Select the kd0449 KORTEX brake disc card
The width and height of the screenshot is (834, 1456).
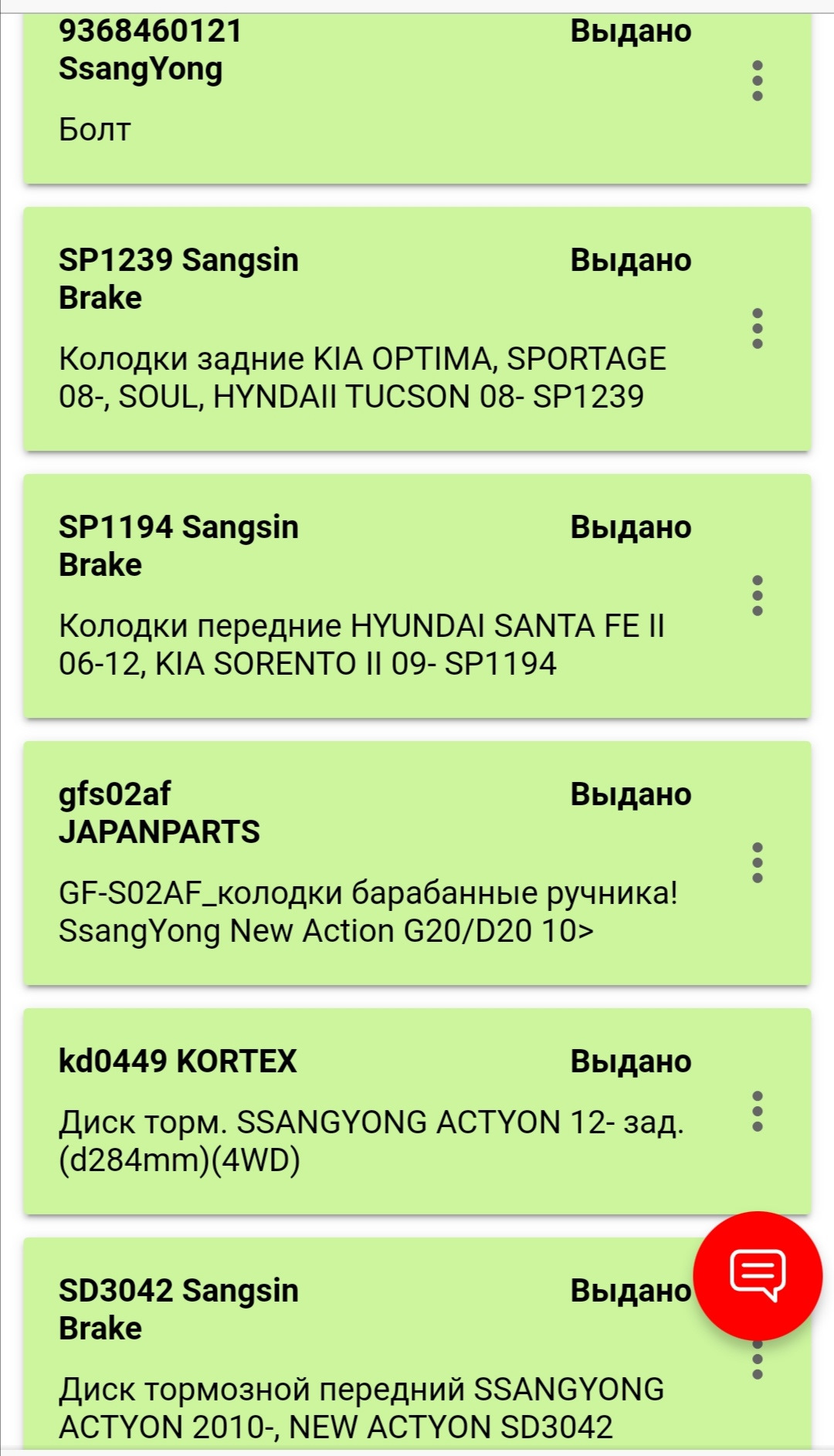click(347, 1112)
